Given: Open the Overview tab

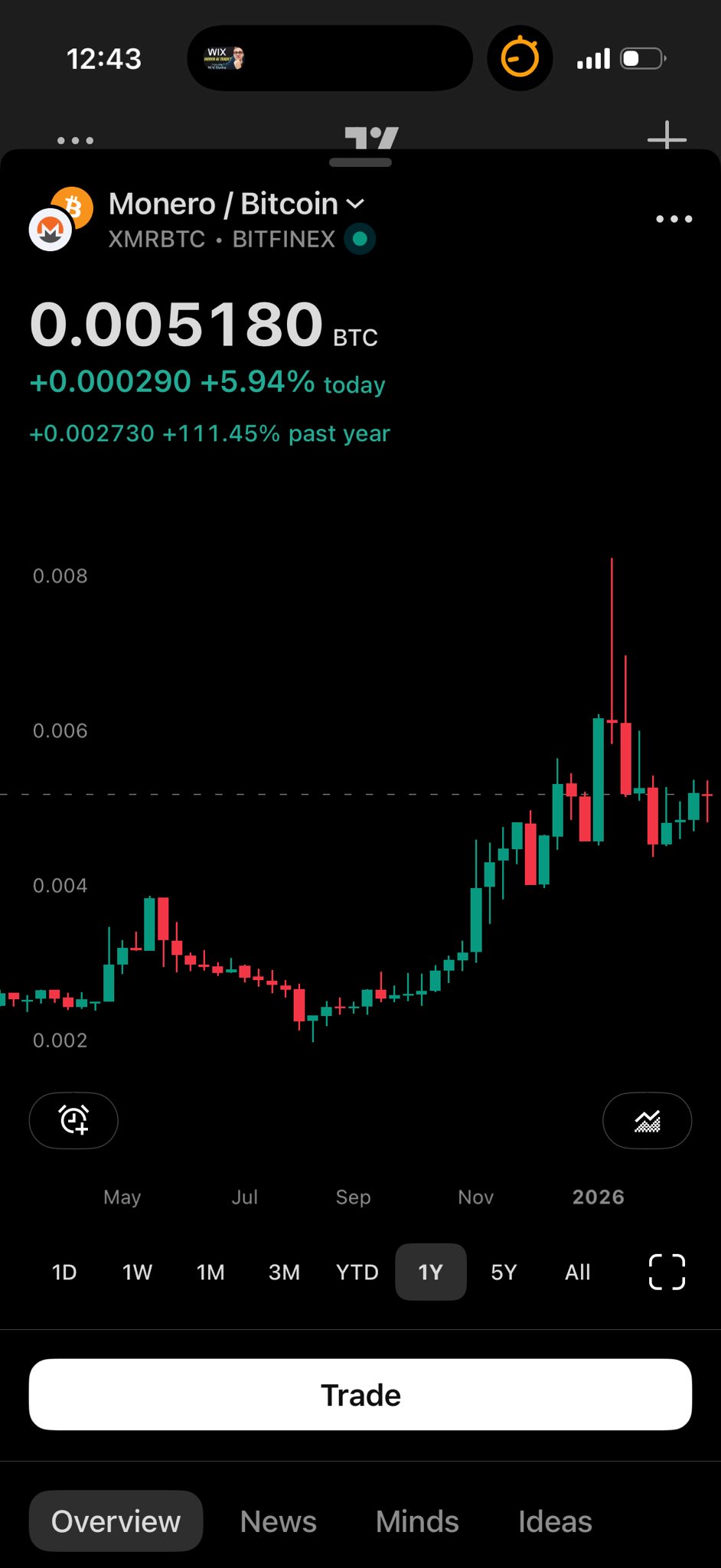Looking at the screenshot, I should [116, 1521].
